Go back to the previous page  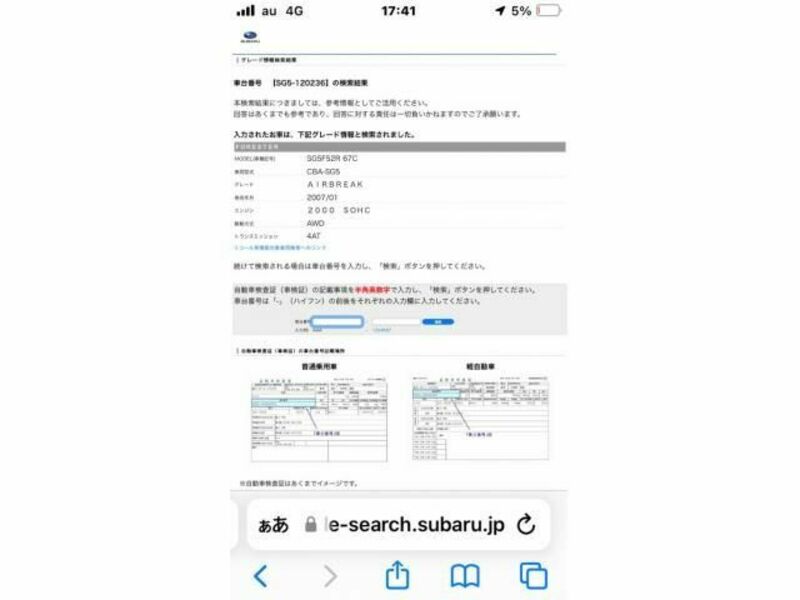pyautogui.click(x=260, y=575)
